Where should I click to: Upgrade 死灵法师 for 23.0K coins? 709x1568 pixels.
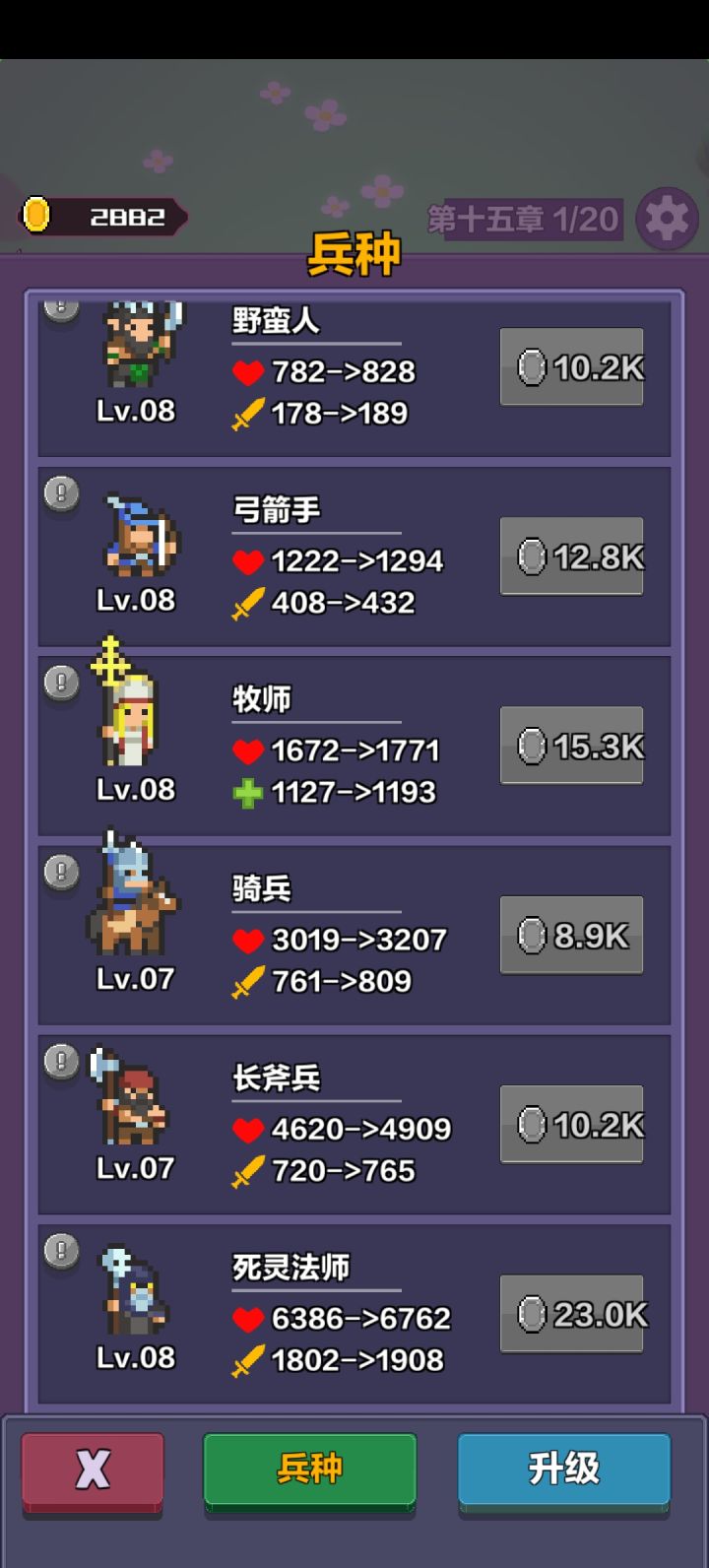[572, 1314]
